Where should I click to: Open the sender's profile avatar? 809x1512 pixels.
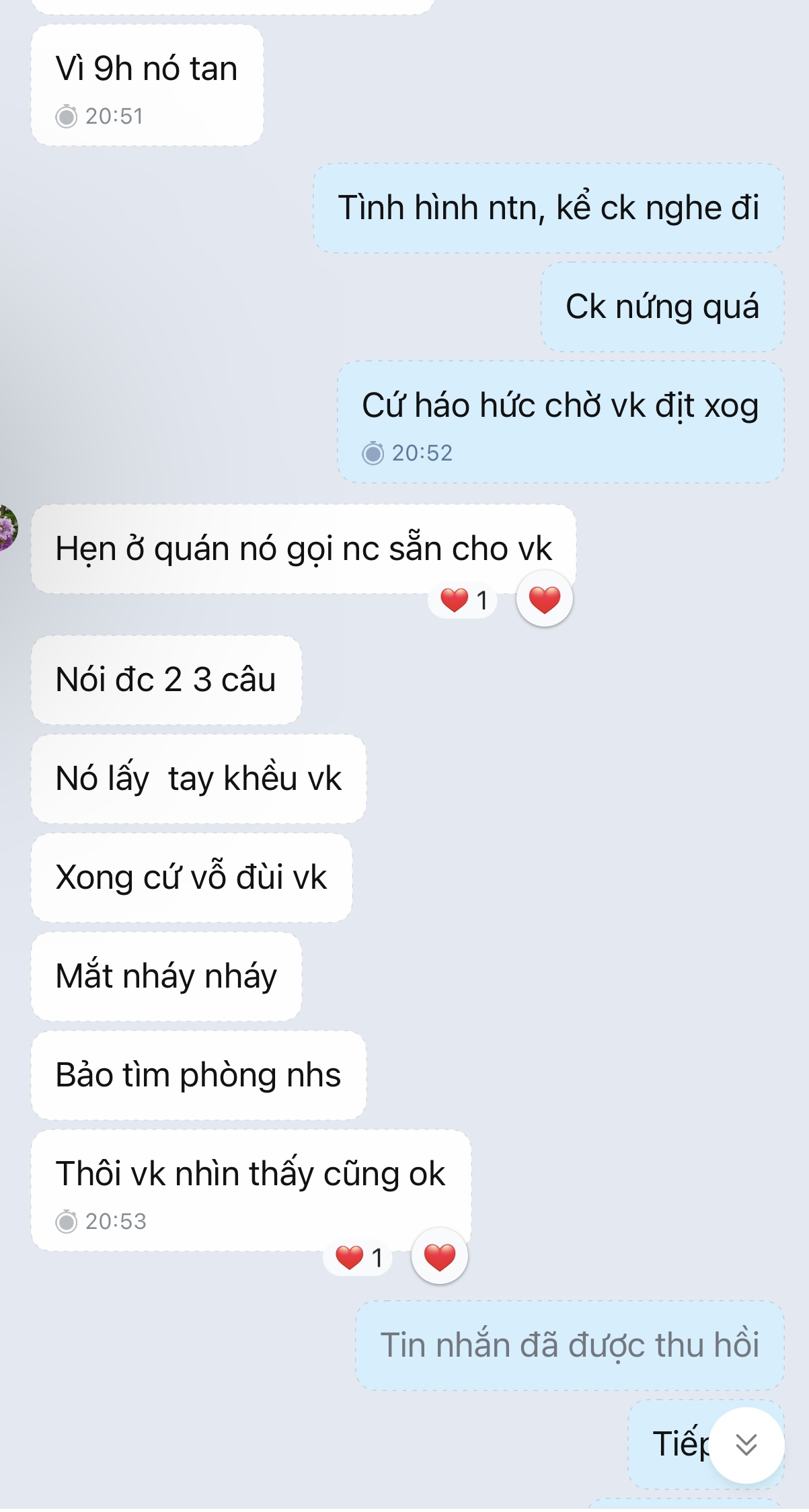pyautogui.click(x=7, y=528)
